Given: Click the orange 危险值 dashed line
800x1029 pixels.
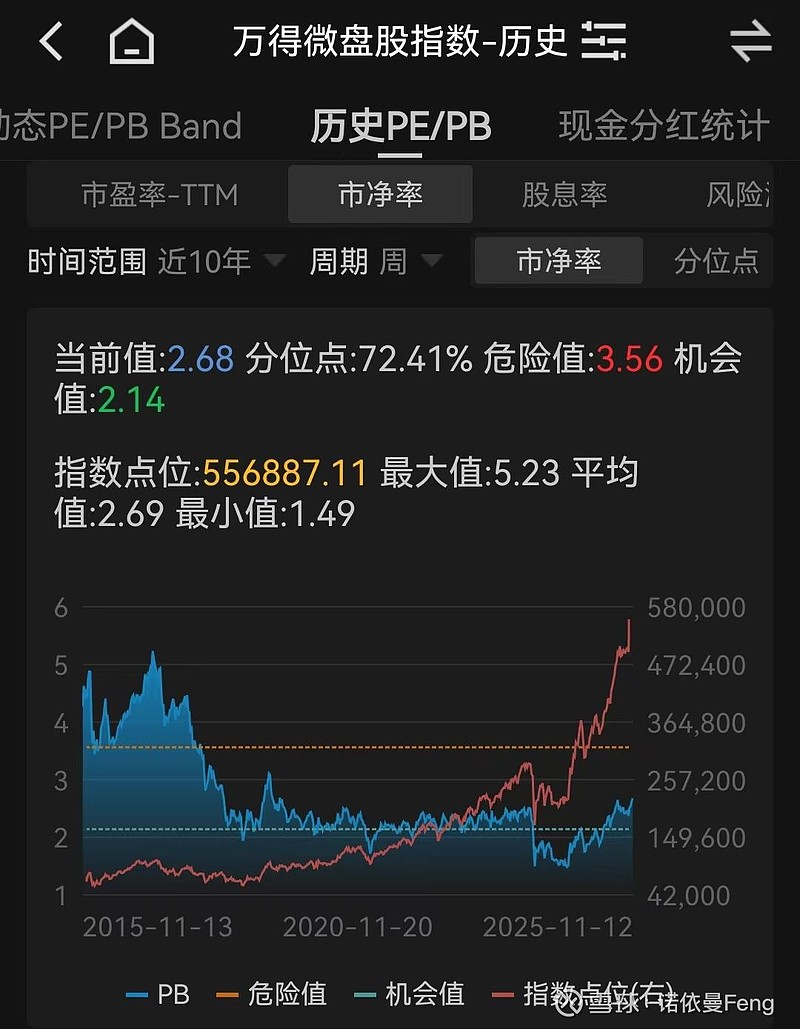Looking at the screenshot, I should pyautogui.click(x=400, y=746).
